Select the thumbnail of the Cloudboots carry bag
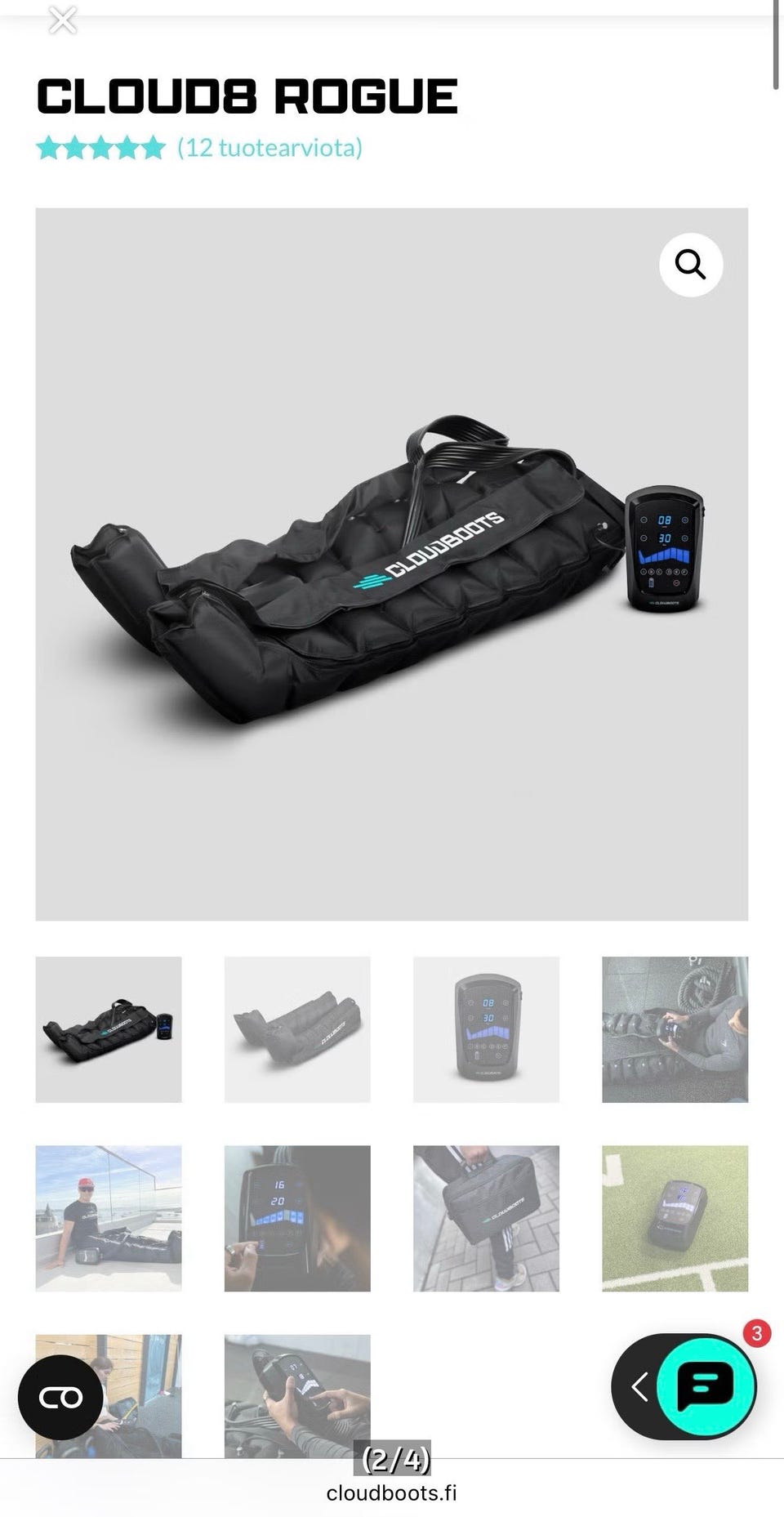784x1517 pixels. click(x=486, y=1218)
